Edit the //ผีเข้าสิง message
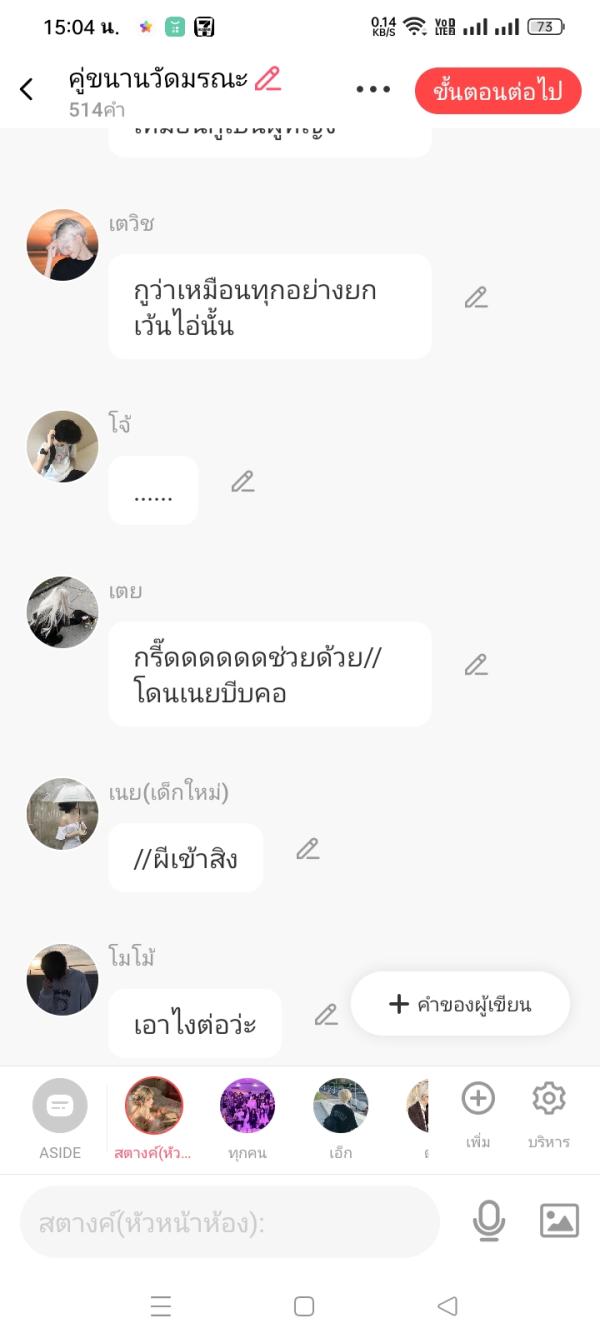 (x=308, y=849)
